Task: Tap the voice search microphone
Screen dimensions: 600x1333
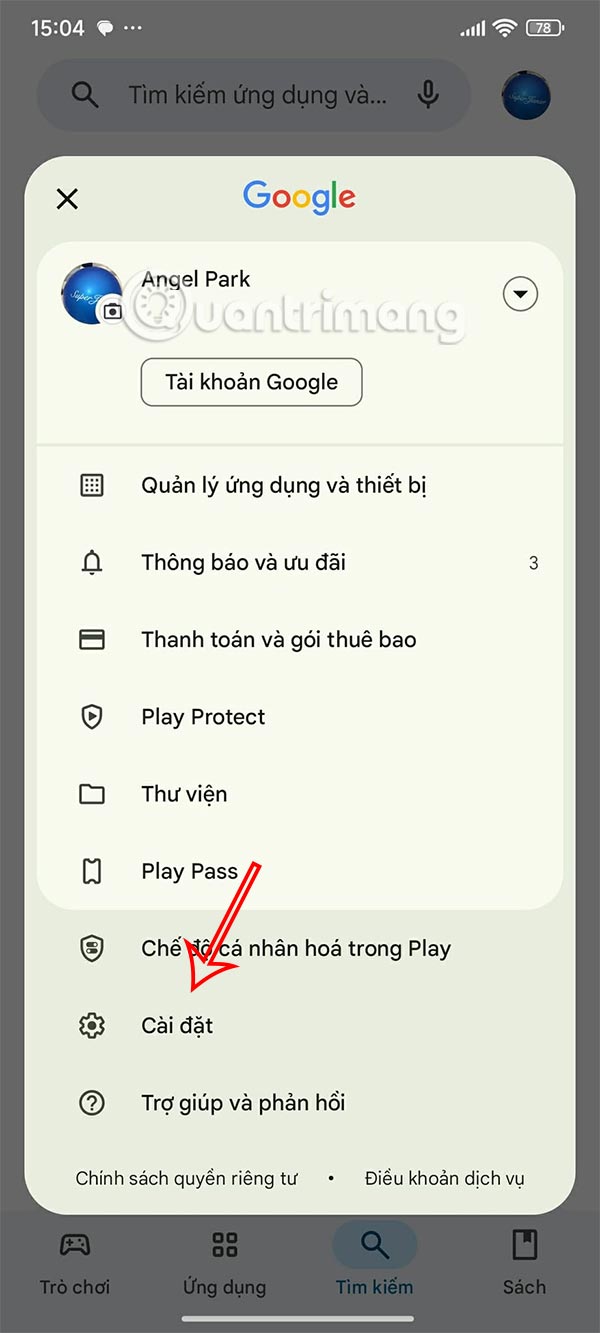Action: pos(428,95)
